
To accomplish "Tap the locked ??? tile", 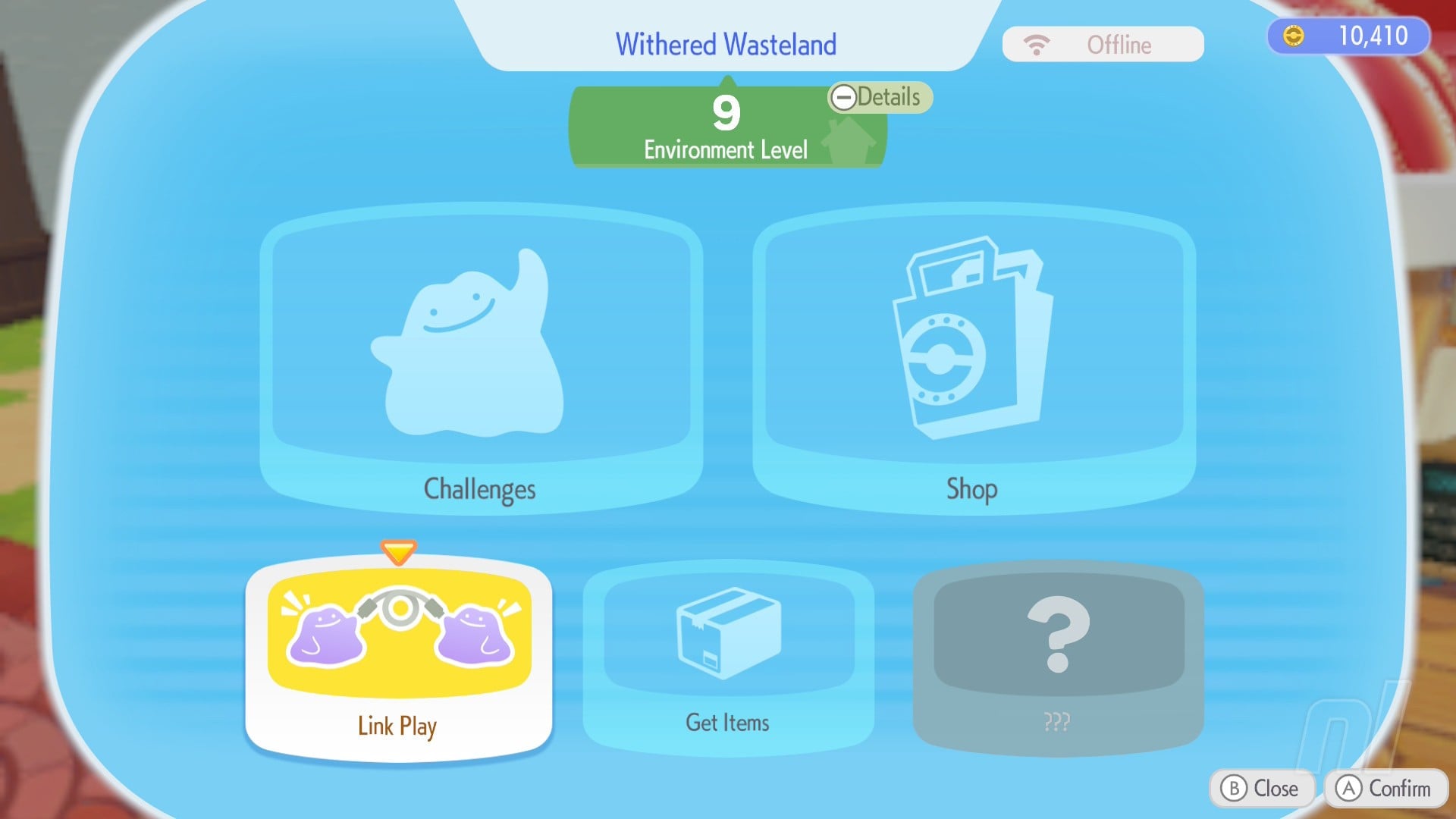I will [x=1058, y=657].
